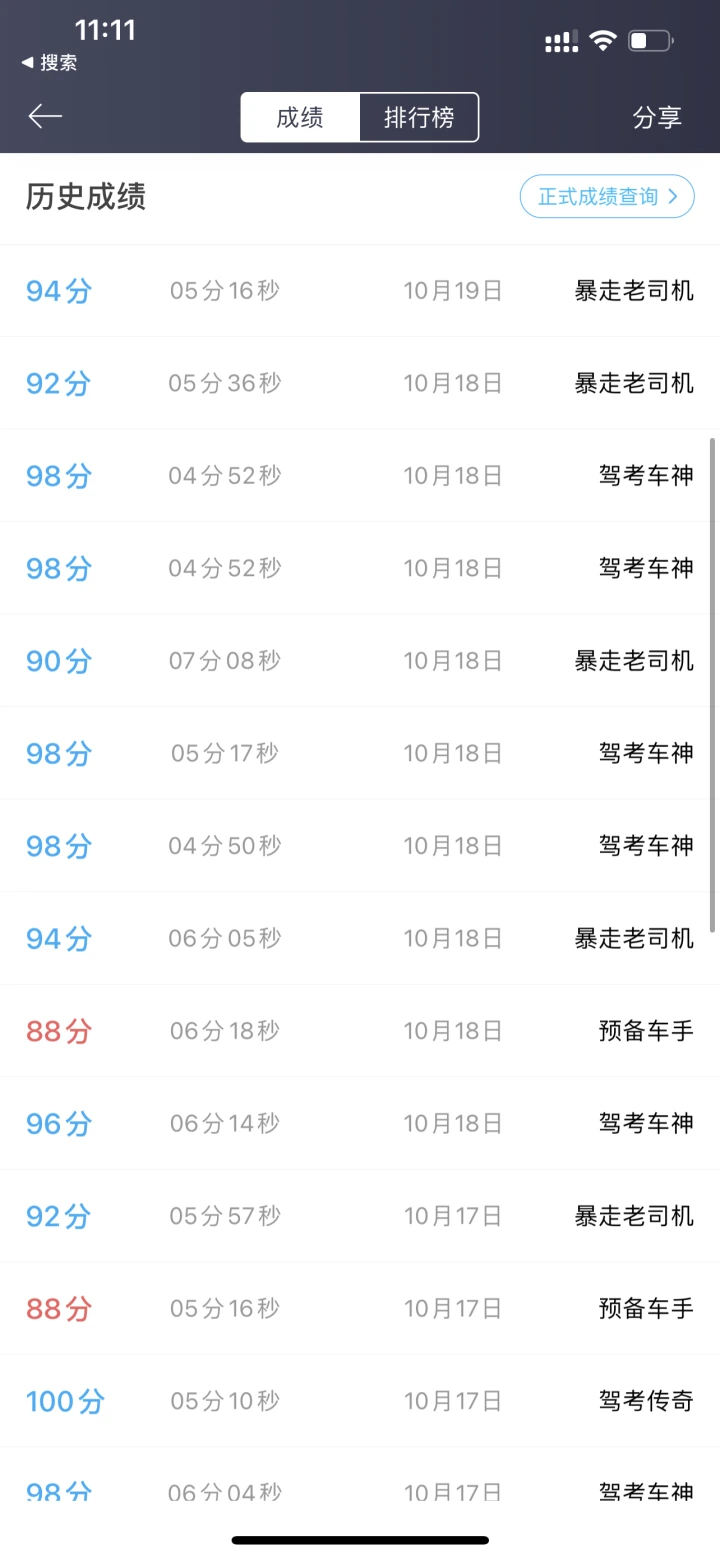The image size is (720, 1558).
Task: Return to 搜索 in the status bar
Action: [x=50, y=62]
